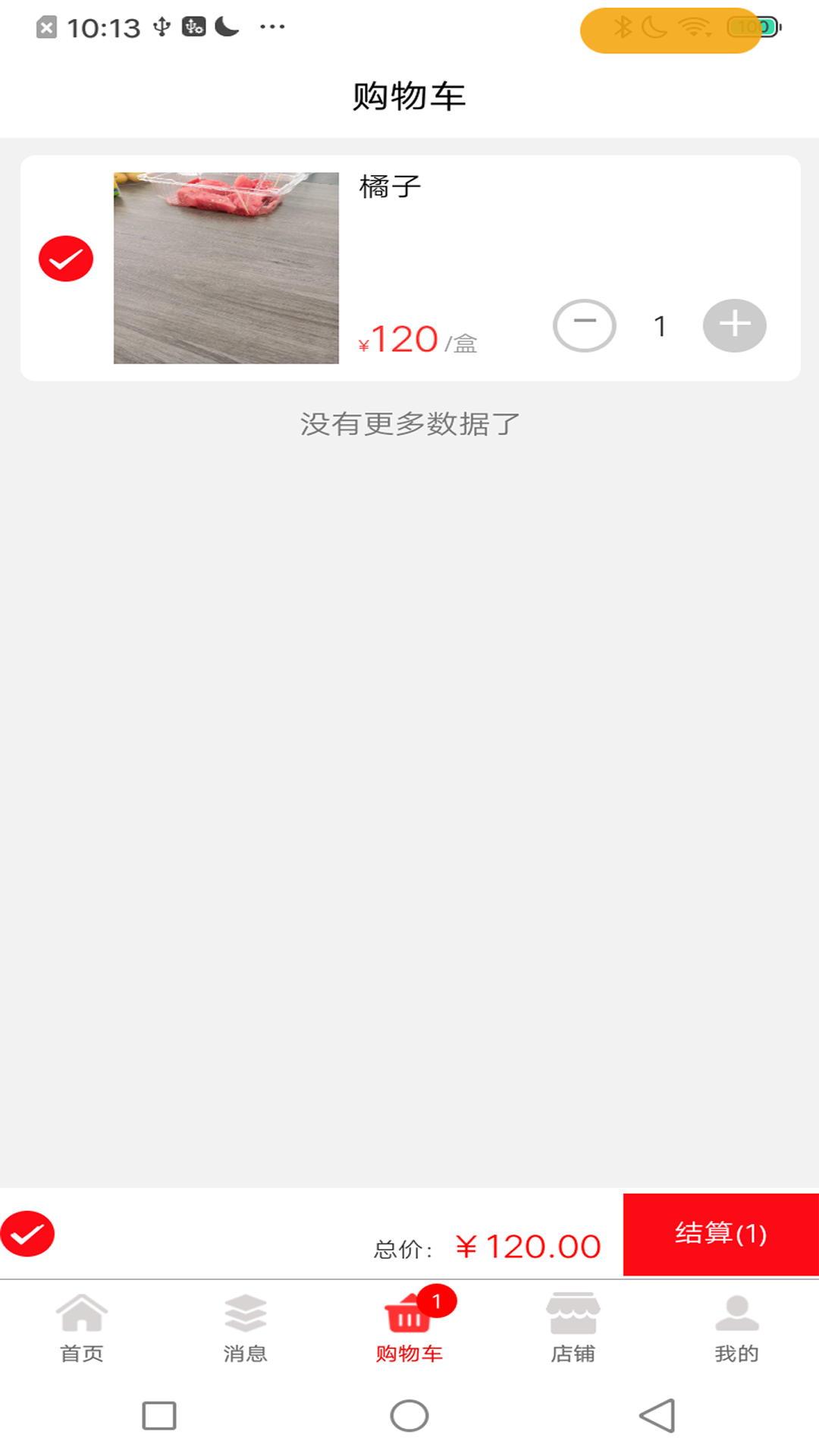Screen dimensions: 819x1456
Task: Decrease 橘子 quantity with minus button
Action: click(x=584, y=325)
